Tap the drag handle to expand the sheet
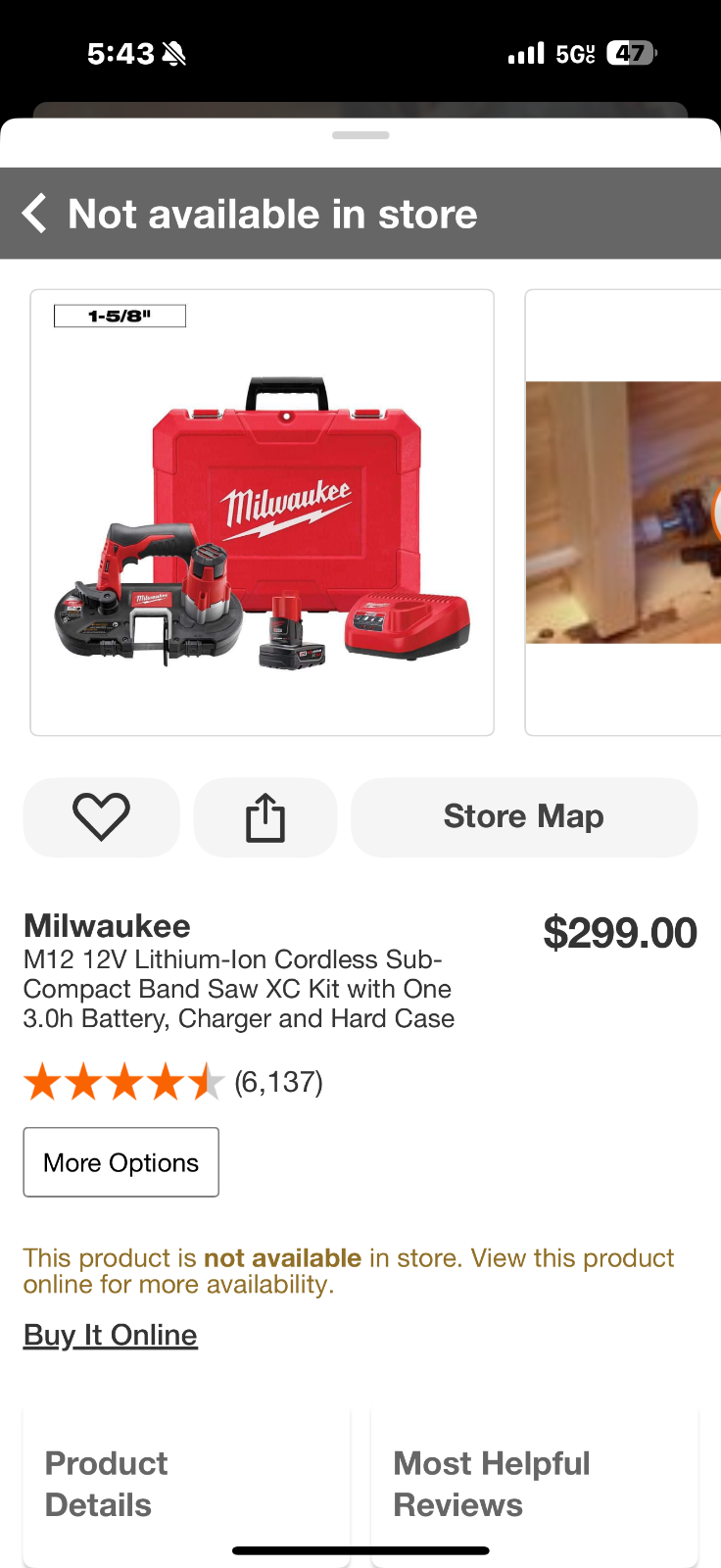The image size is (721, 1568). [360, 136]
